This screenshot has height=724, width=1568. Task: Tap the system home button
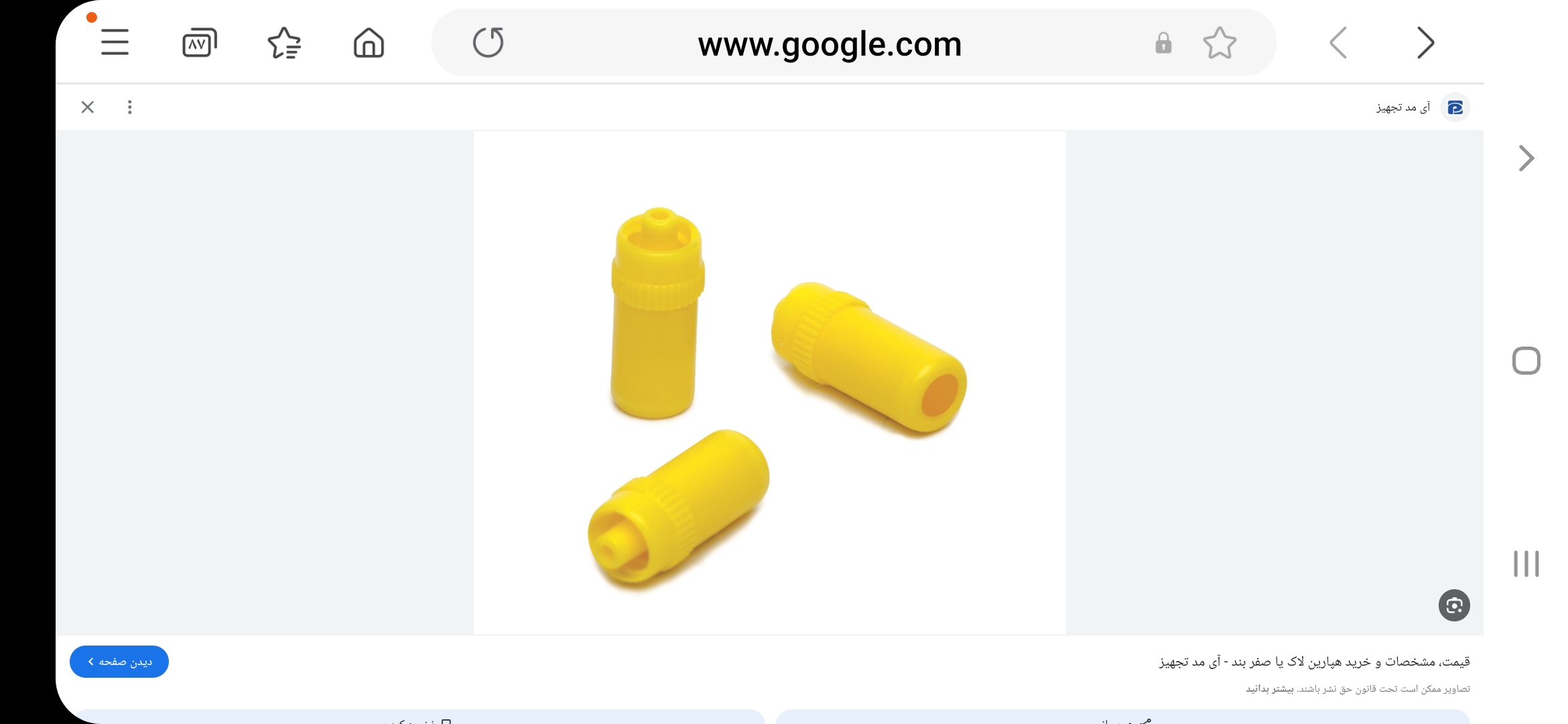click(x=1526, y=361)
